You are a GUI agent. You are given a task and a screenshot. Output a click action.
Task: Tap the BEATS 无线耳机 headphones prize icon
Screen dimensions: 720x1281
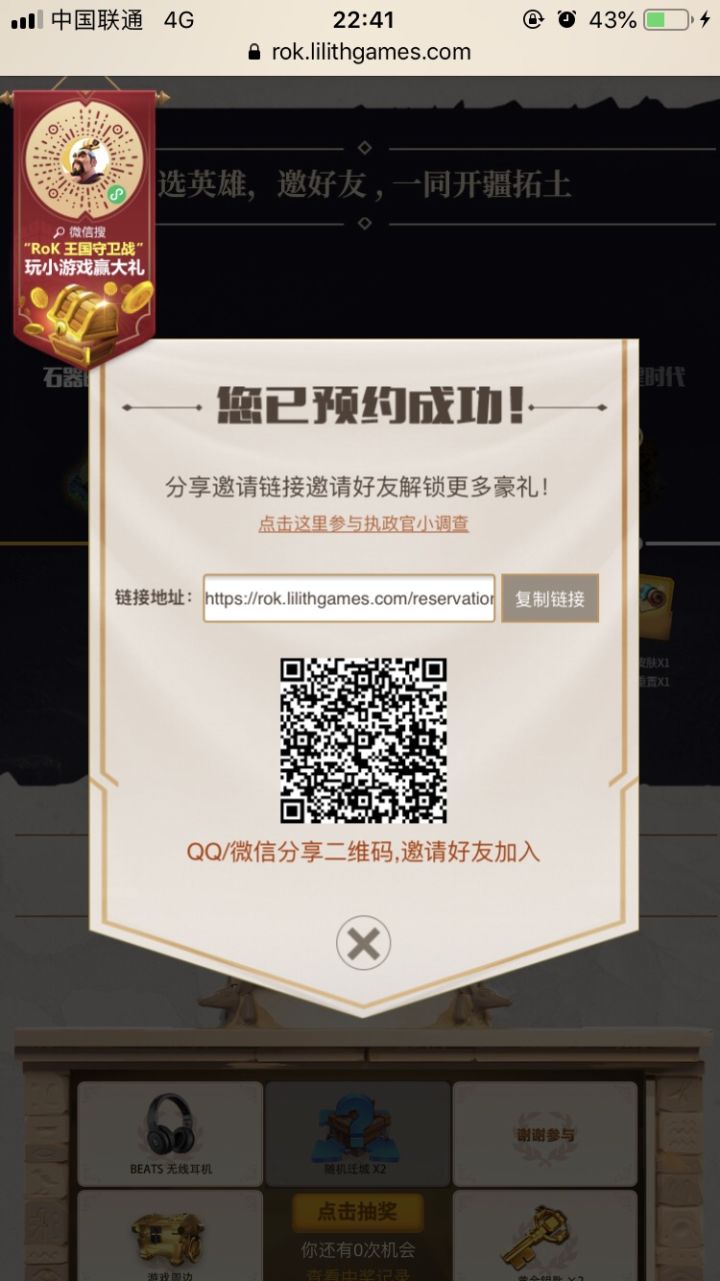click(x=168, y=1131)
